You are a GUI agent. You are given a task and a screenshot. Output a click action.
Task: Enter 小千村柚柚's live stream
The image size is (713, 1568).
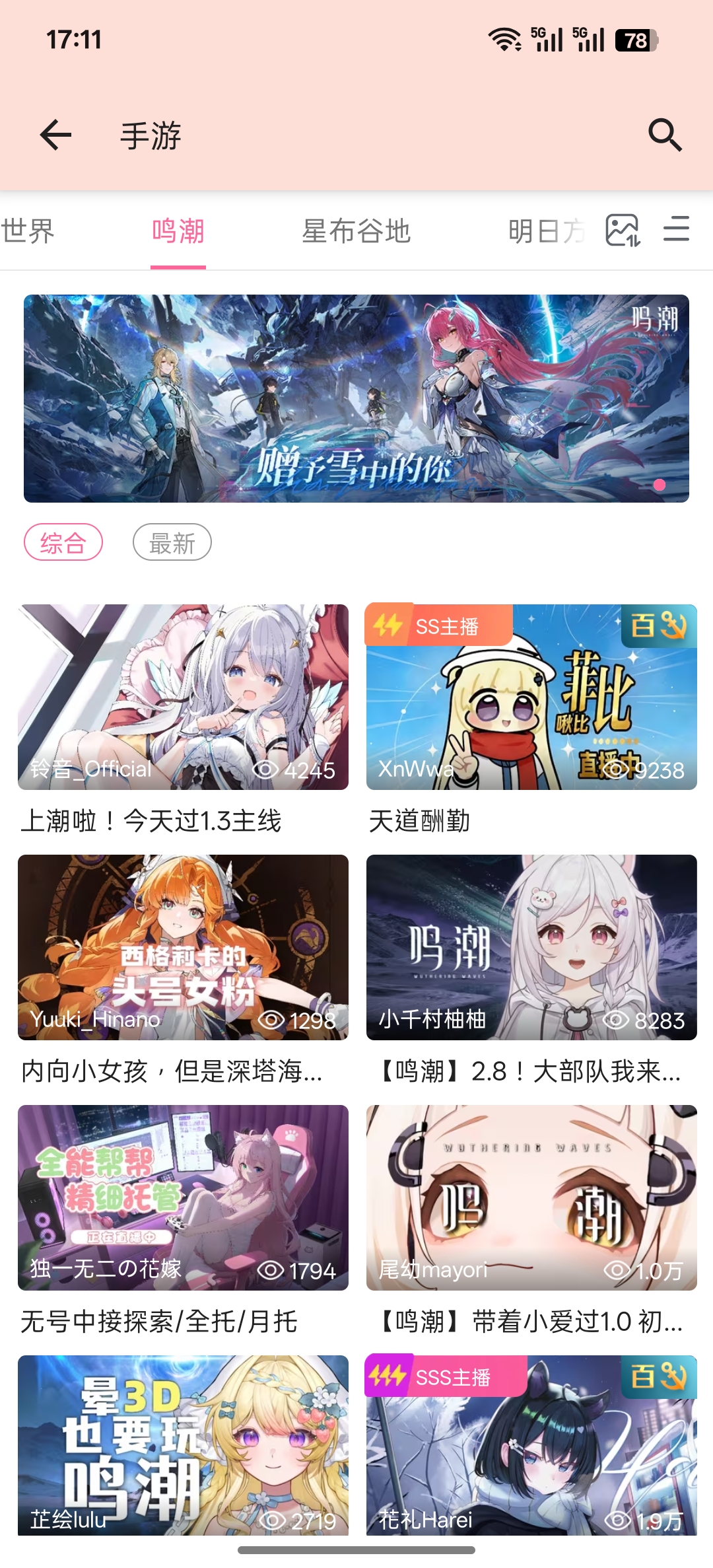point(531,947)
